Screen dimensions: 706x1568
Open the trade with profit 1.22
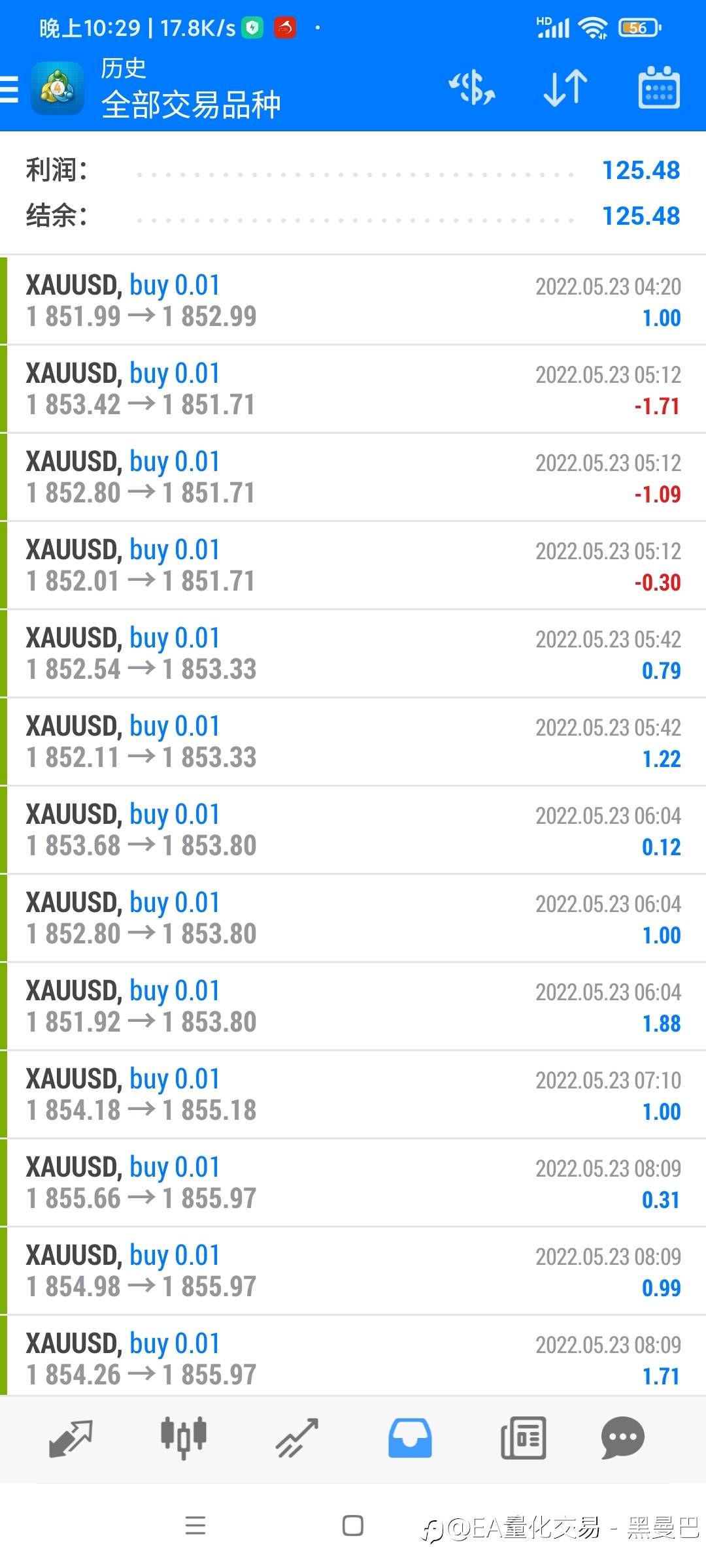click(x=353, y=742)
